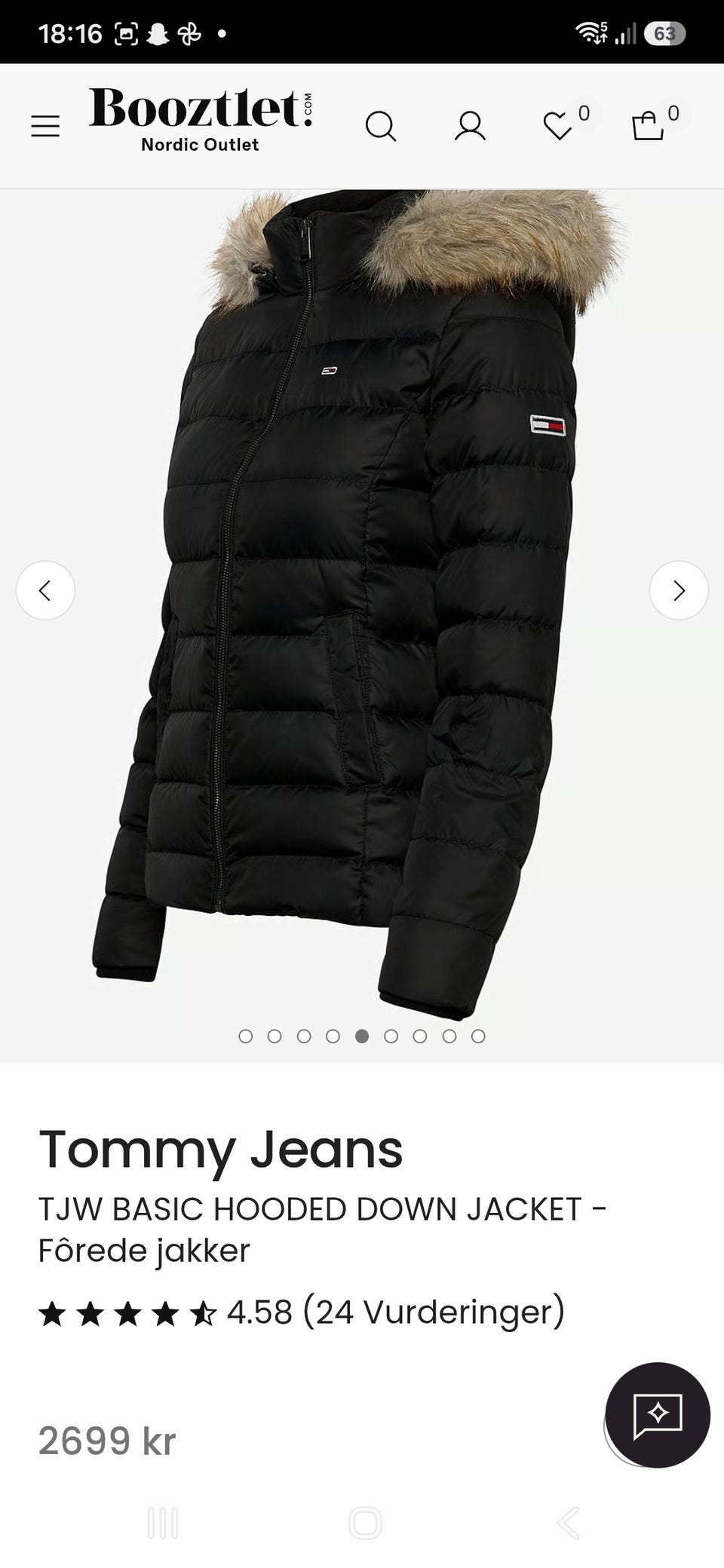Jump to the last image dot
The image size is (724, 1568).
click(x=478, y=1036)
